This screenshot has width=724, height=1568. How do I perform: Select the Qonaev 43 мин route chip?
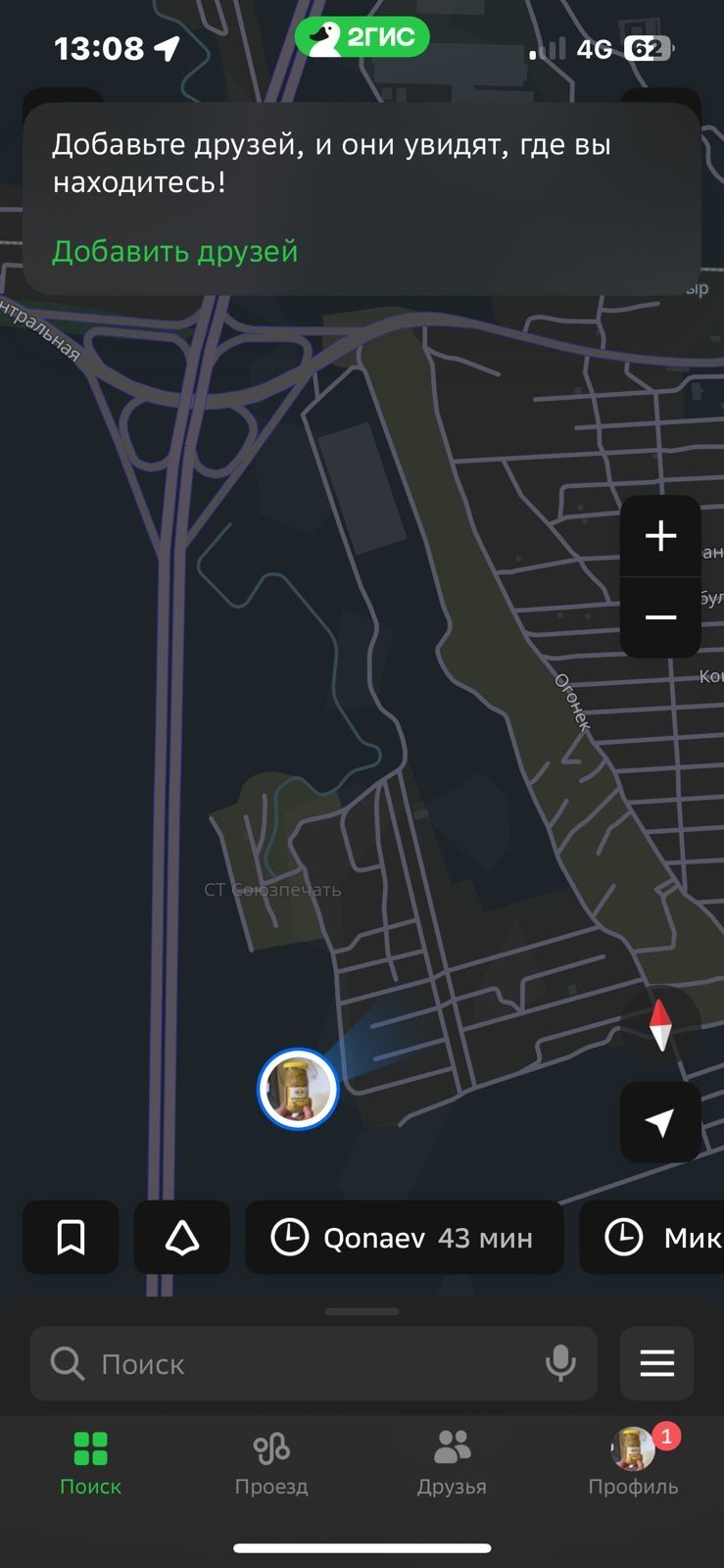click(x=404, y=1238)
